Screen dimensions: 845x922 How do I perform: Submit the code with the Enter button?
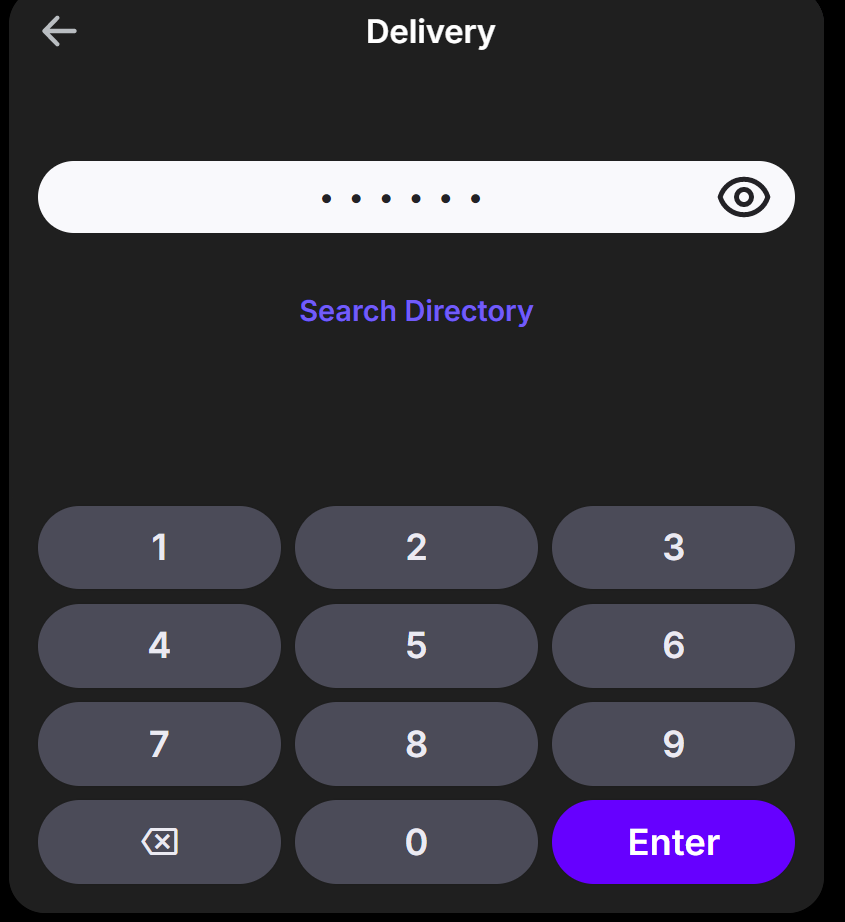(673, 842)
